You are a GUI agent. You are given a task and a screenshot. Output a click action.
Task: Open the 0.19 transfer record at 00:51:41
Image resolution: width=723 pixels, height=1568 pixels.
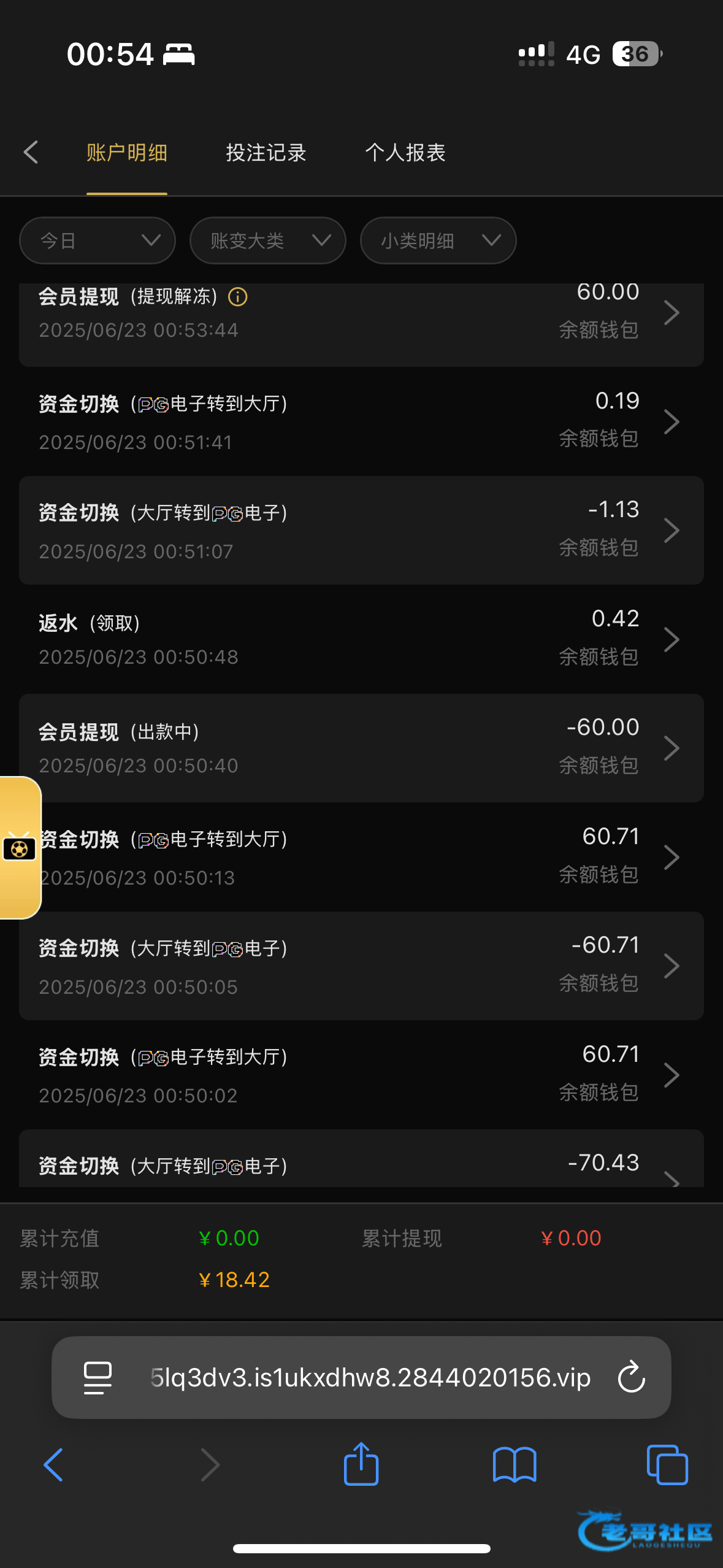(x=361, y=421)
